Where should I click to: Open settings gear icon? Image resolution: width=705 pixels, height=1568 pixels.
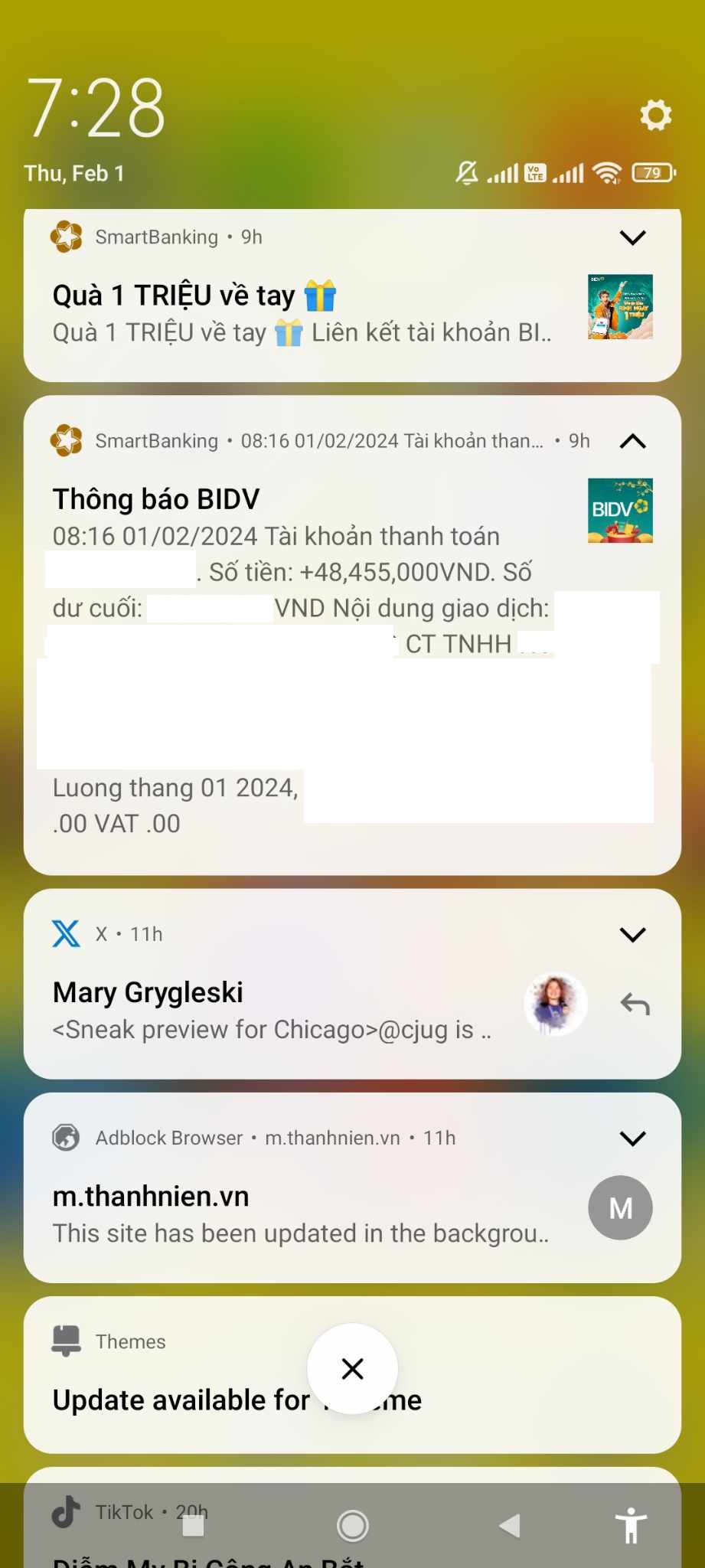click(x=656, y=116)
